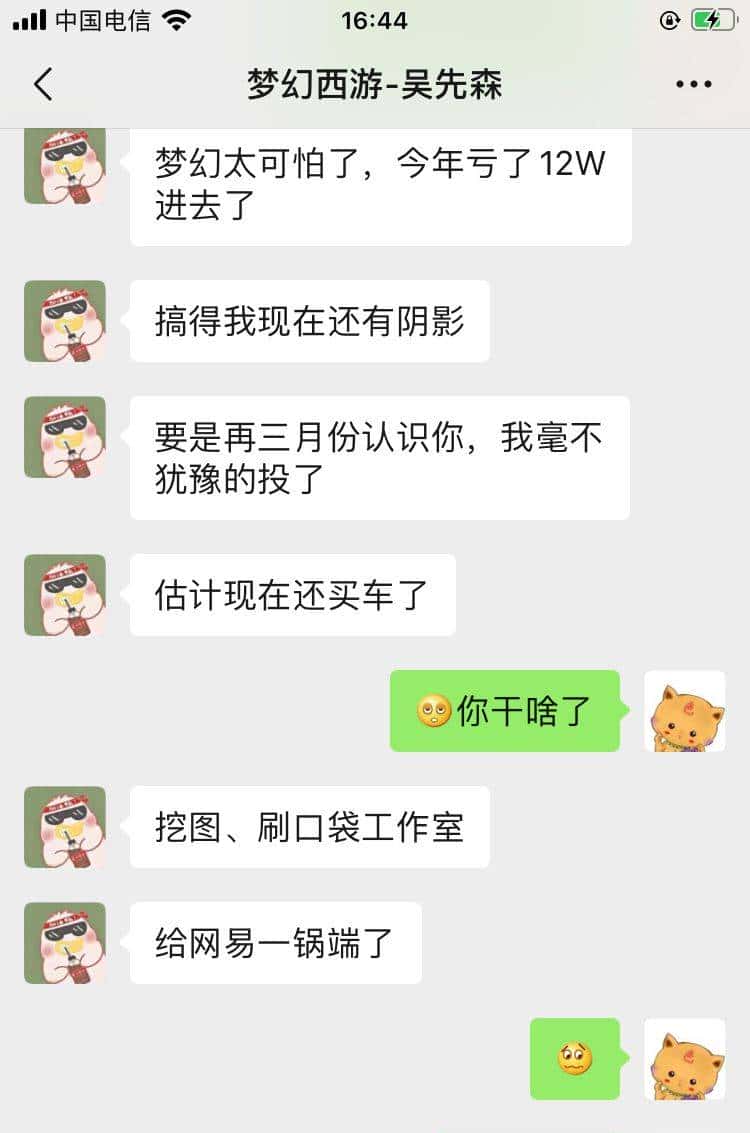Tap the contact's white rabbit avatar

(x=63, y=164)
